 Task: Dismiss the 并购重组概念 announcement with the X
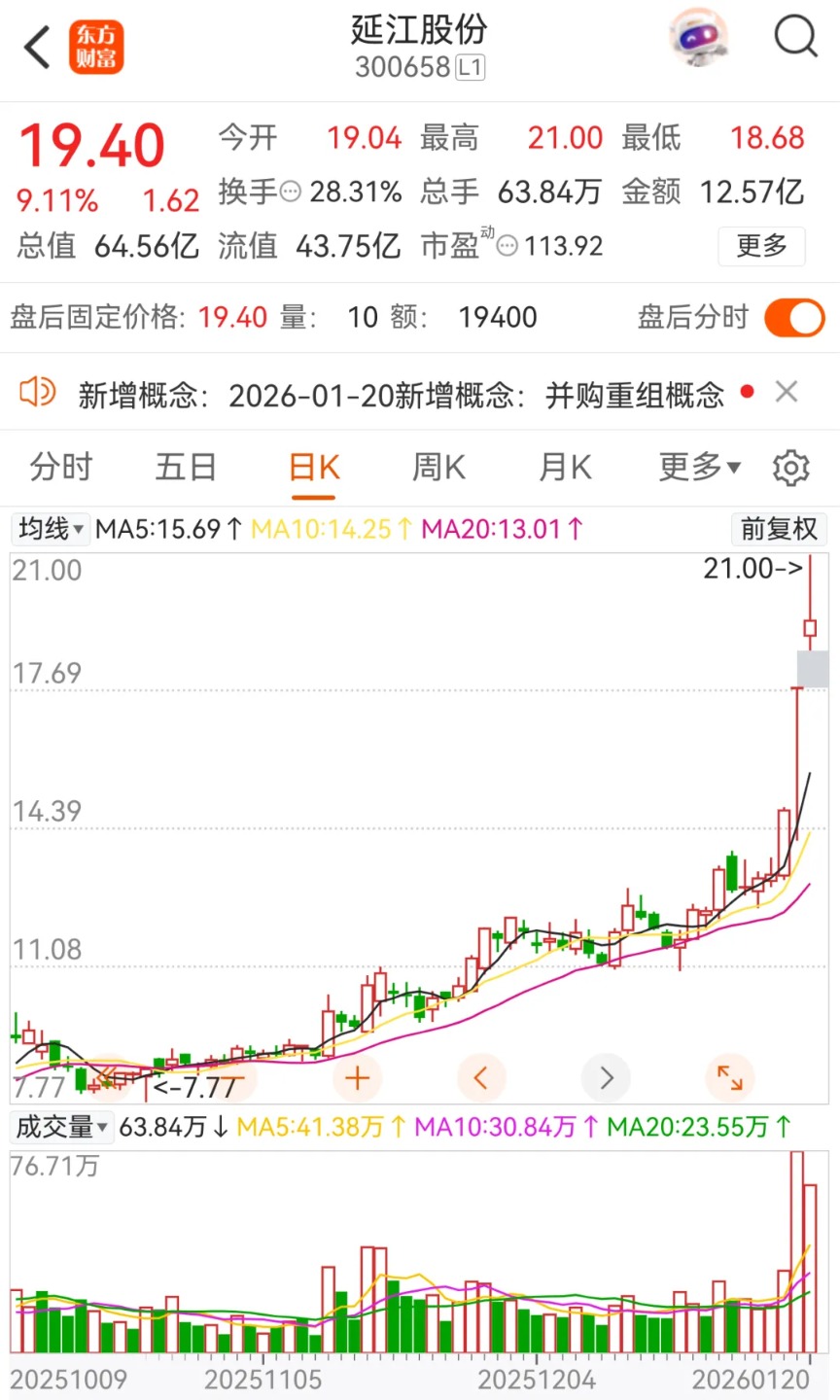tap(787, 392)
